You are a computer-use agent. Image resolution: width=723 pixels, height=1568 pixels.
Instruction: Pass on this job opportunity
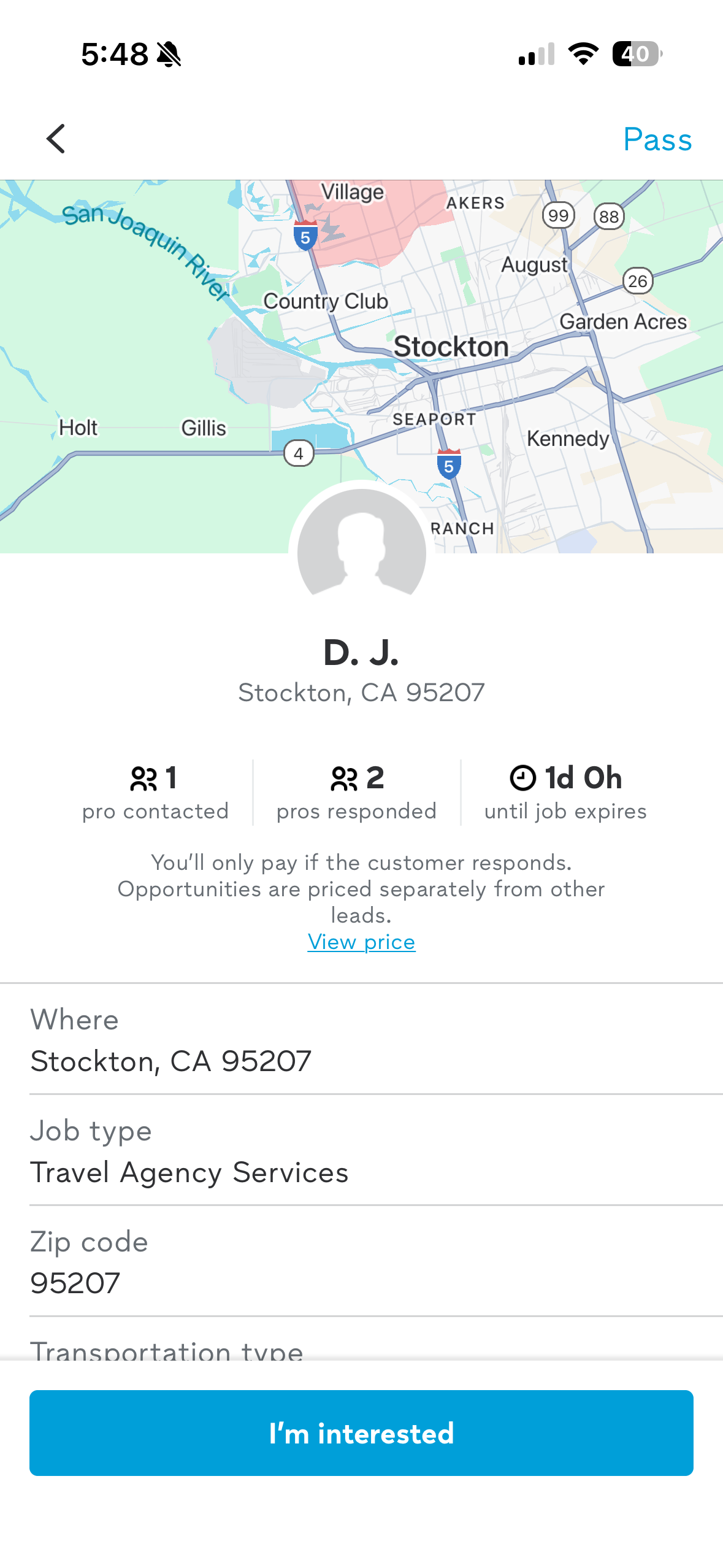coord(657,140)
